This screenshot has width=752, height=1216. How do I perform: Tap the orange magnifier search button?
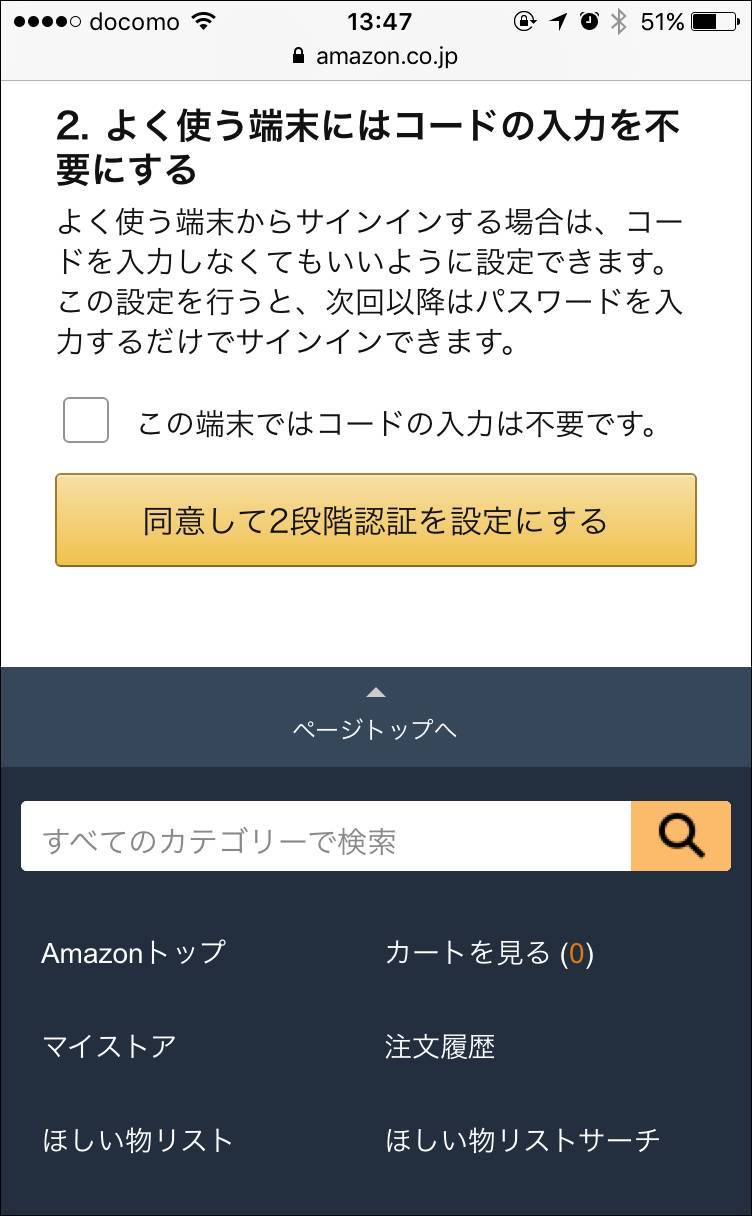click(681, 836)
